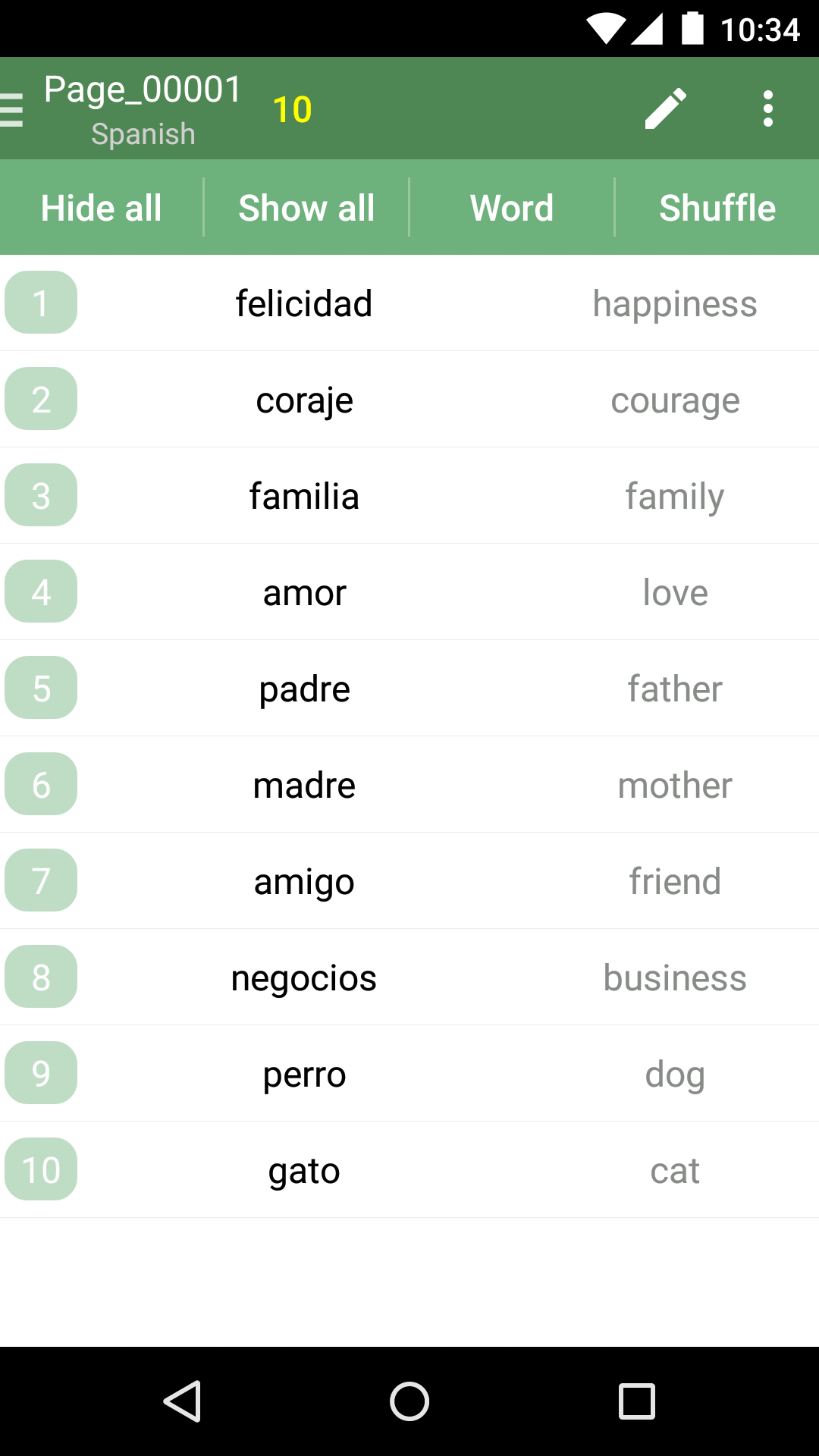This screenshot has height=1456, width=819.
Task: Tap the number 5 badge beside padre
Action: (x=41, y=688)
